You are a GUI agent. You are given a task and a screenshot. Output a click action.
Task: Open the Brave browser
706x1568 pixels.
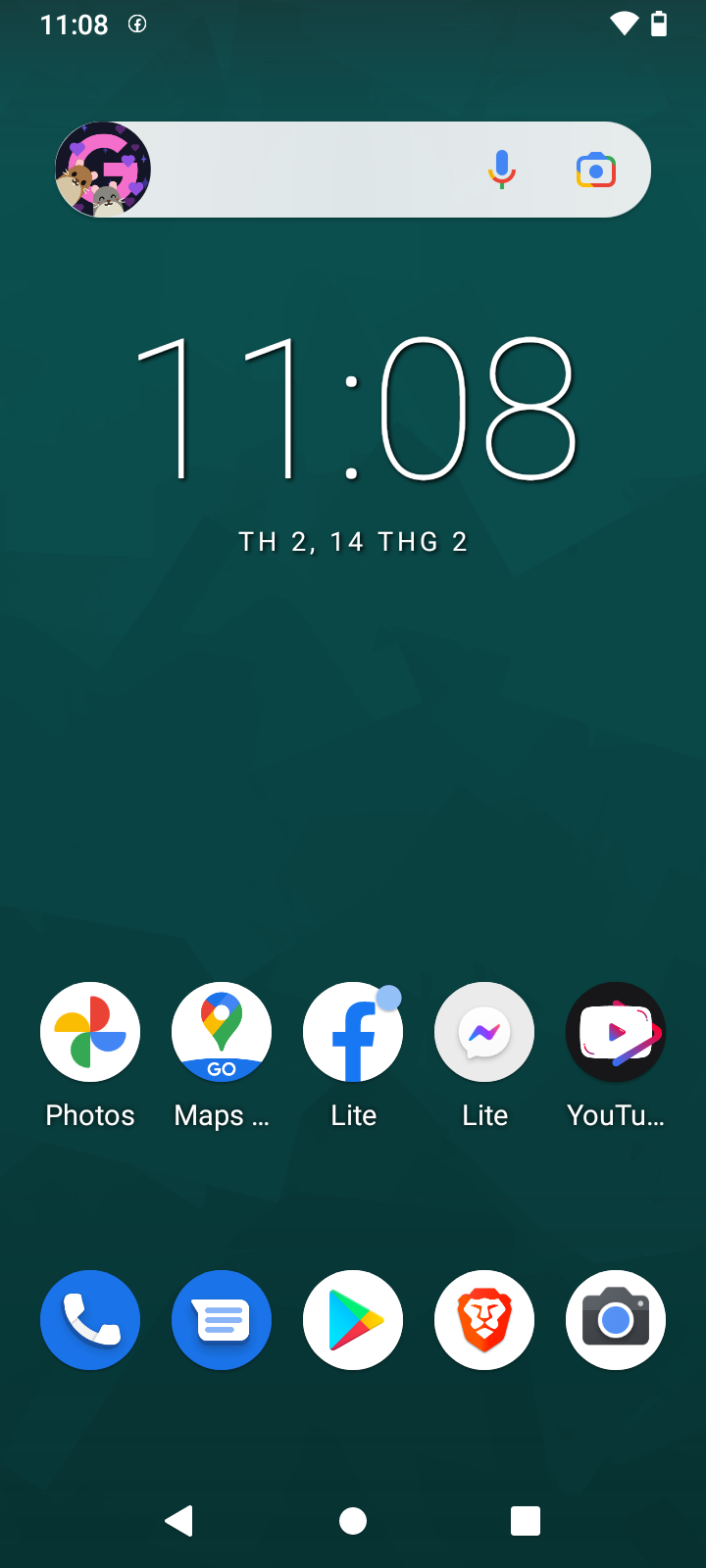click(484, 1320)
